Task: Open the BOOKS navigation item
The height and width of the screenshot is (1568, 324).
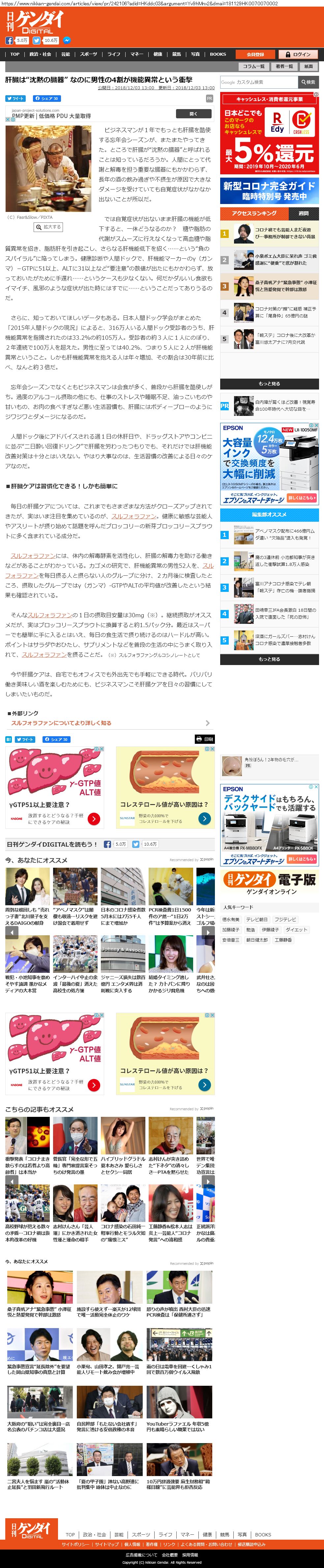Action: tap(218, 54)
